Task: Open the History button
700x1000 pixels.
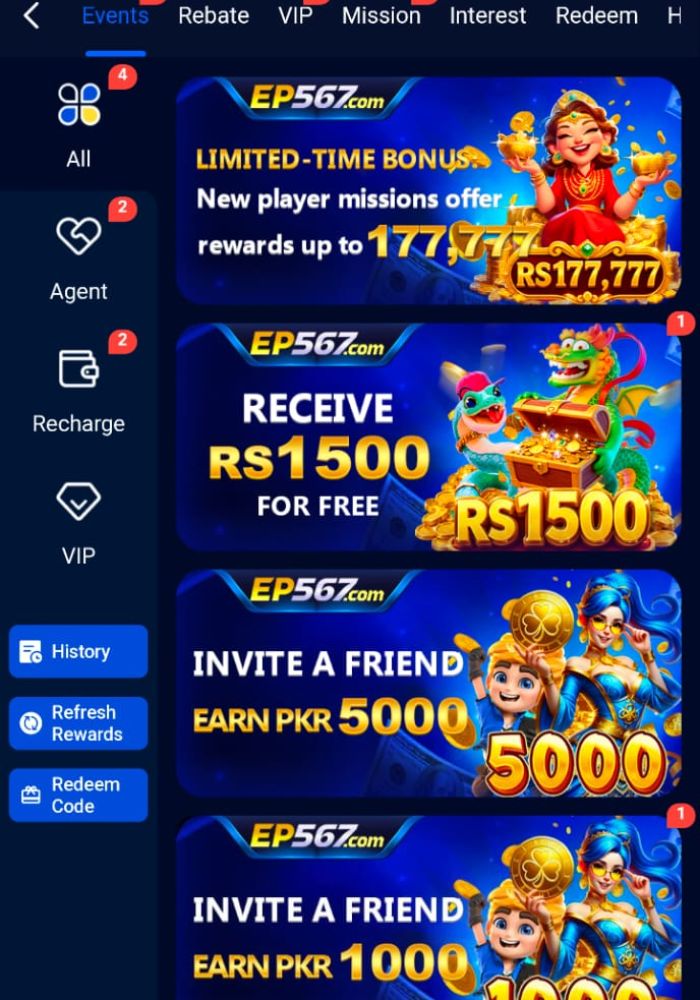Action: click(x=78, y=651)
